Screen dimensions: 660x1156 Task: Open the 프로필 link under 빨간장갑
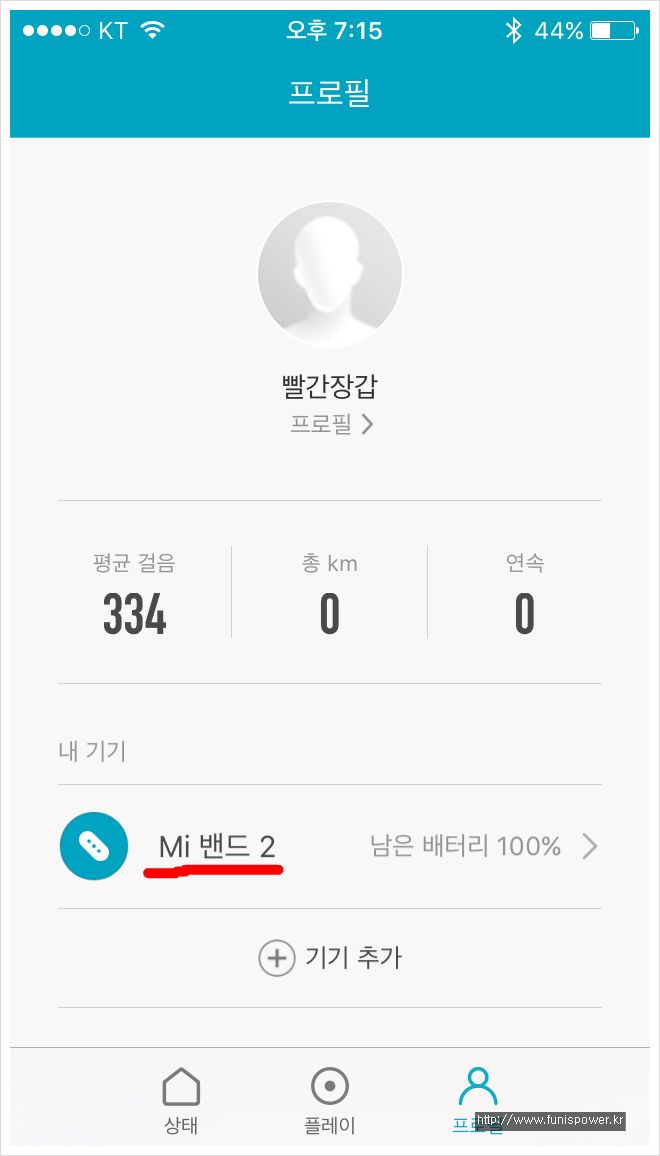pos(331,424)
